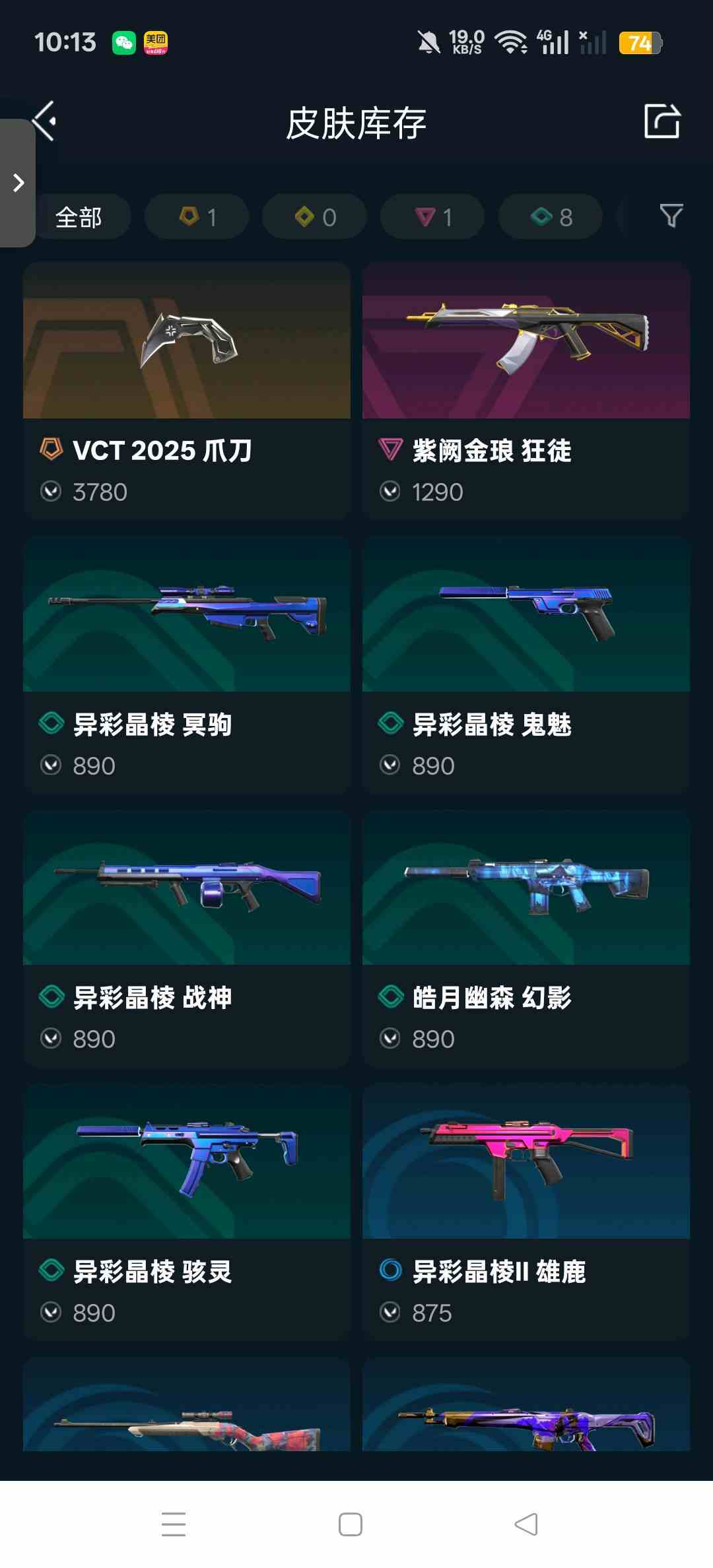Open recent apps from navigation bar

(x=174, y=1524)
